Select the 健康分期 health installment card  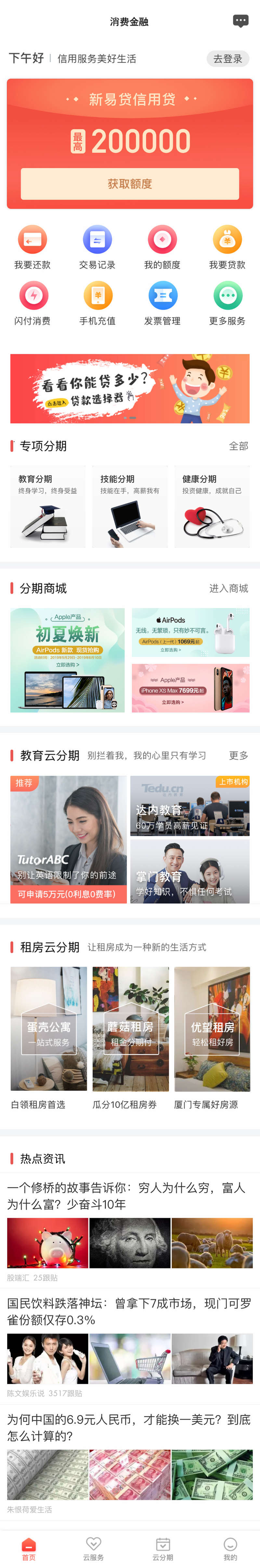[212, 506]
